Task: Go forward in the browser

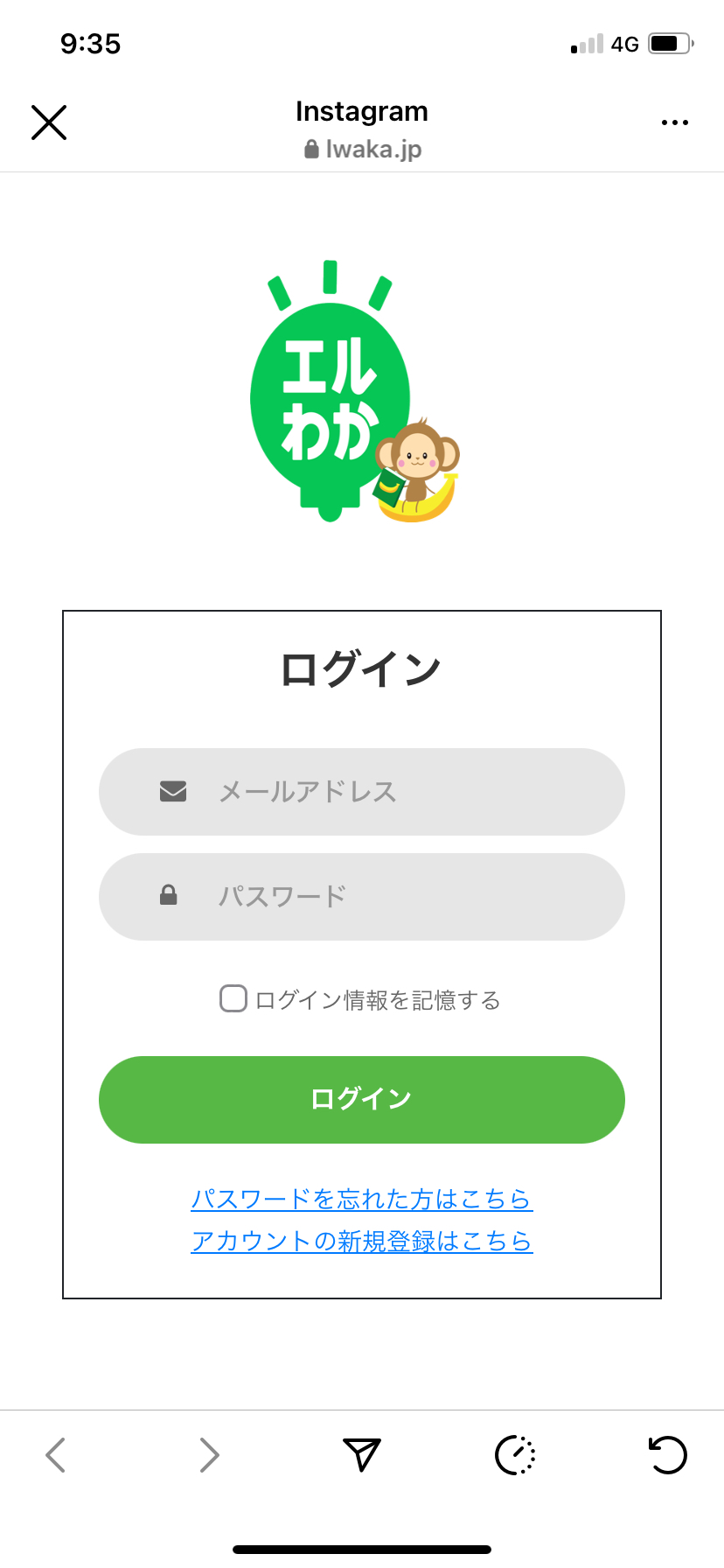Action: pyautogui.click(x=209, y=1455)
